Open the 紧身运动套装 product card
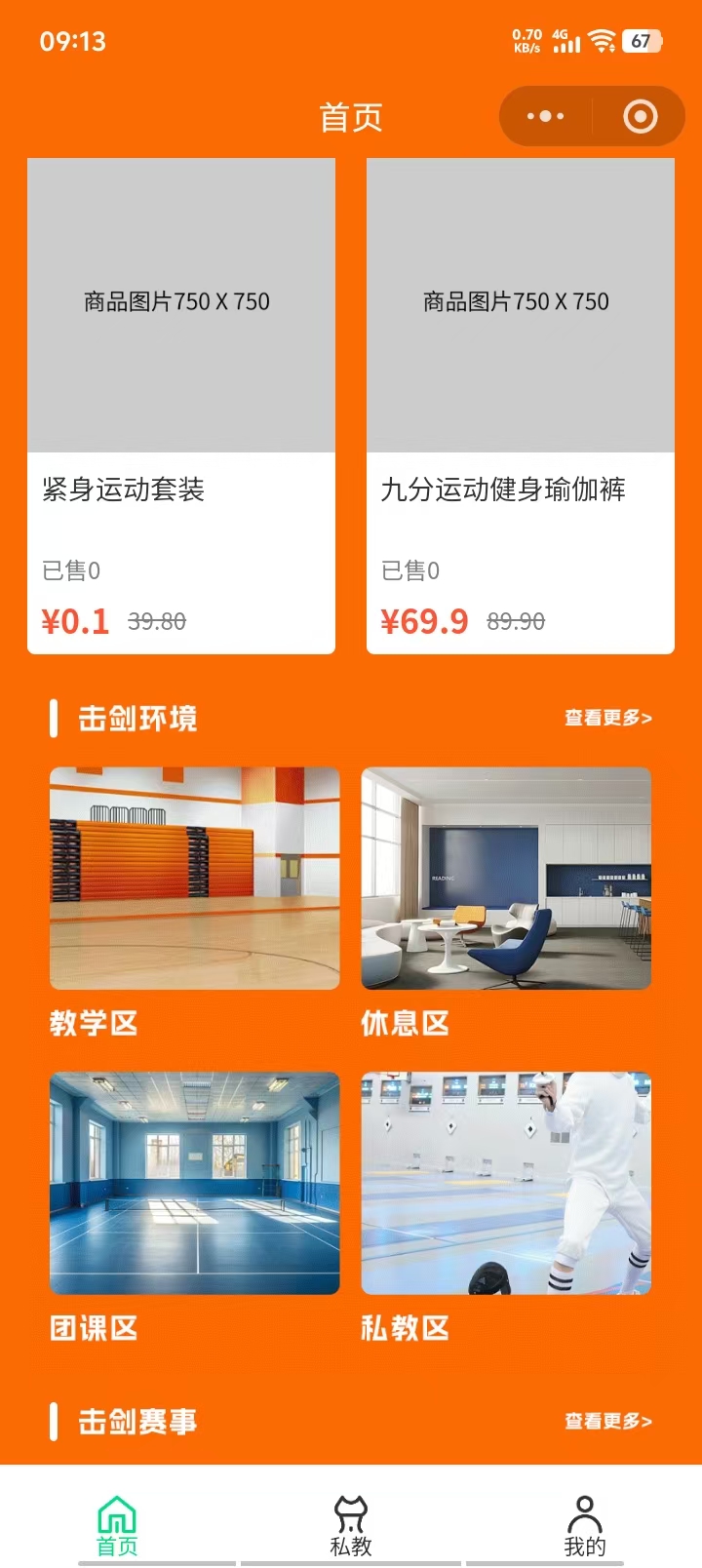 pos(181,406)
